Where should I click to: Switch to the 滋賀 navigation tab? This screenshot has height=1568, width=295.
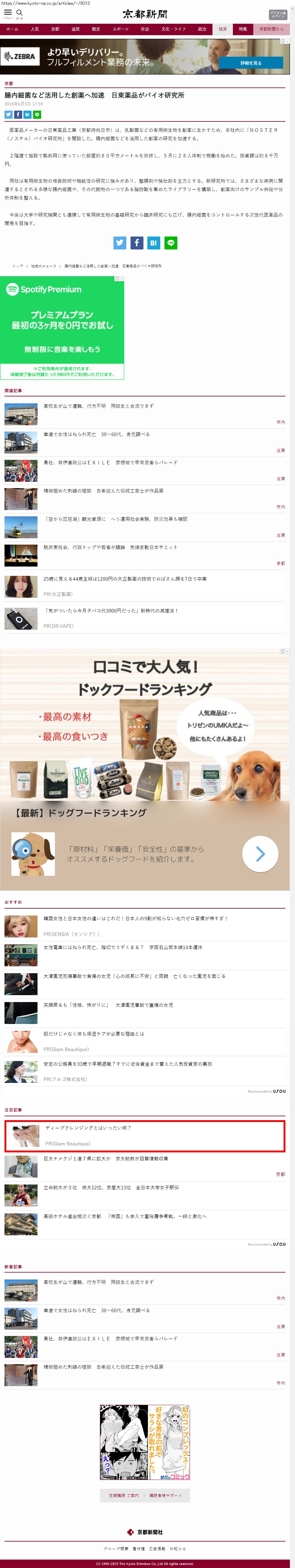(x=75, y=29)
